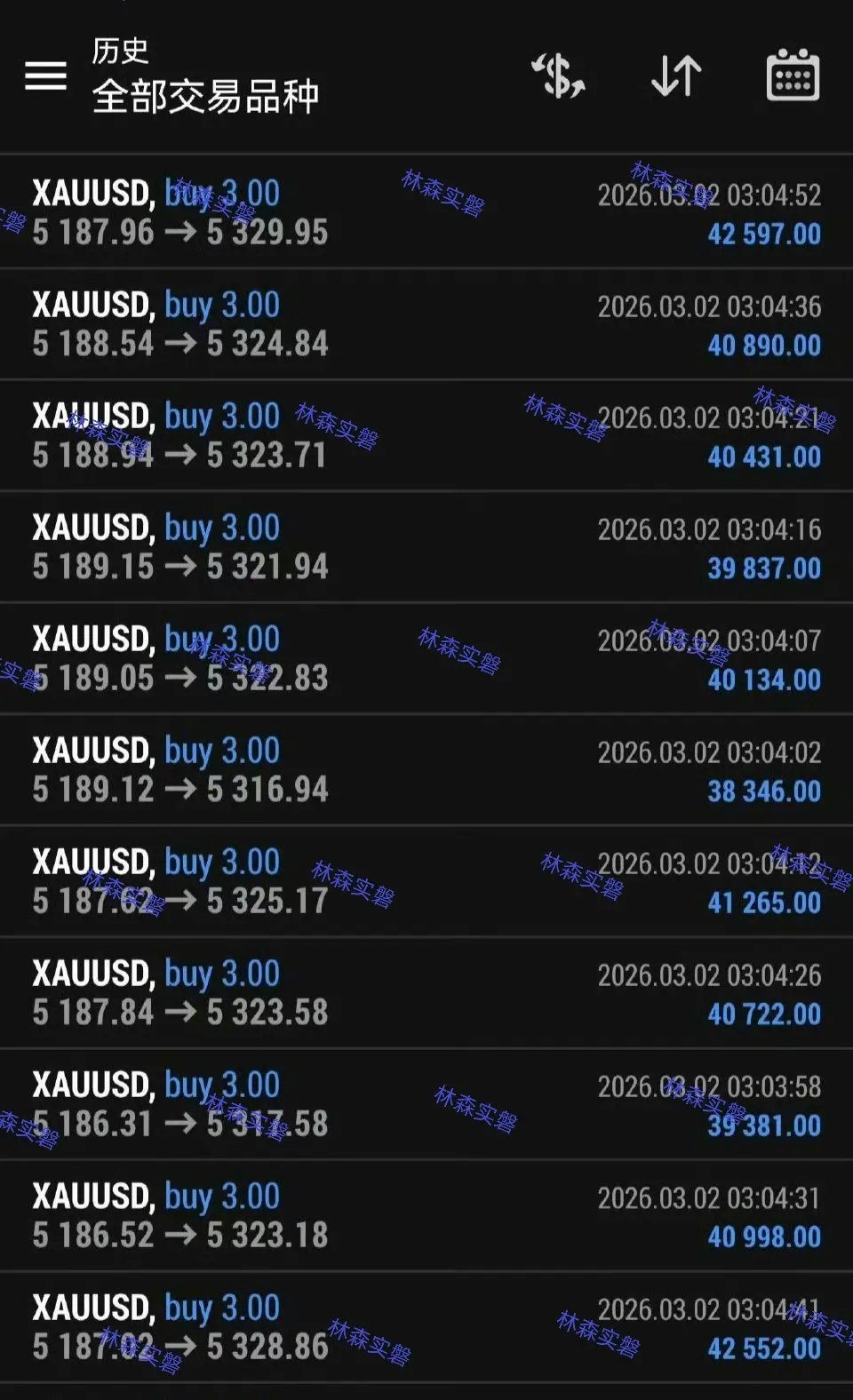Show details for the 41 265.00 profit trade
This screenshot has height=1400, width=853.
[x=426, y=882]
